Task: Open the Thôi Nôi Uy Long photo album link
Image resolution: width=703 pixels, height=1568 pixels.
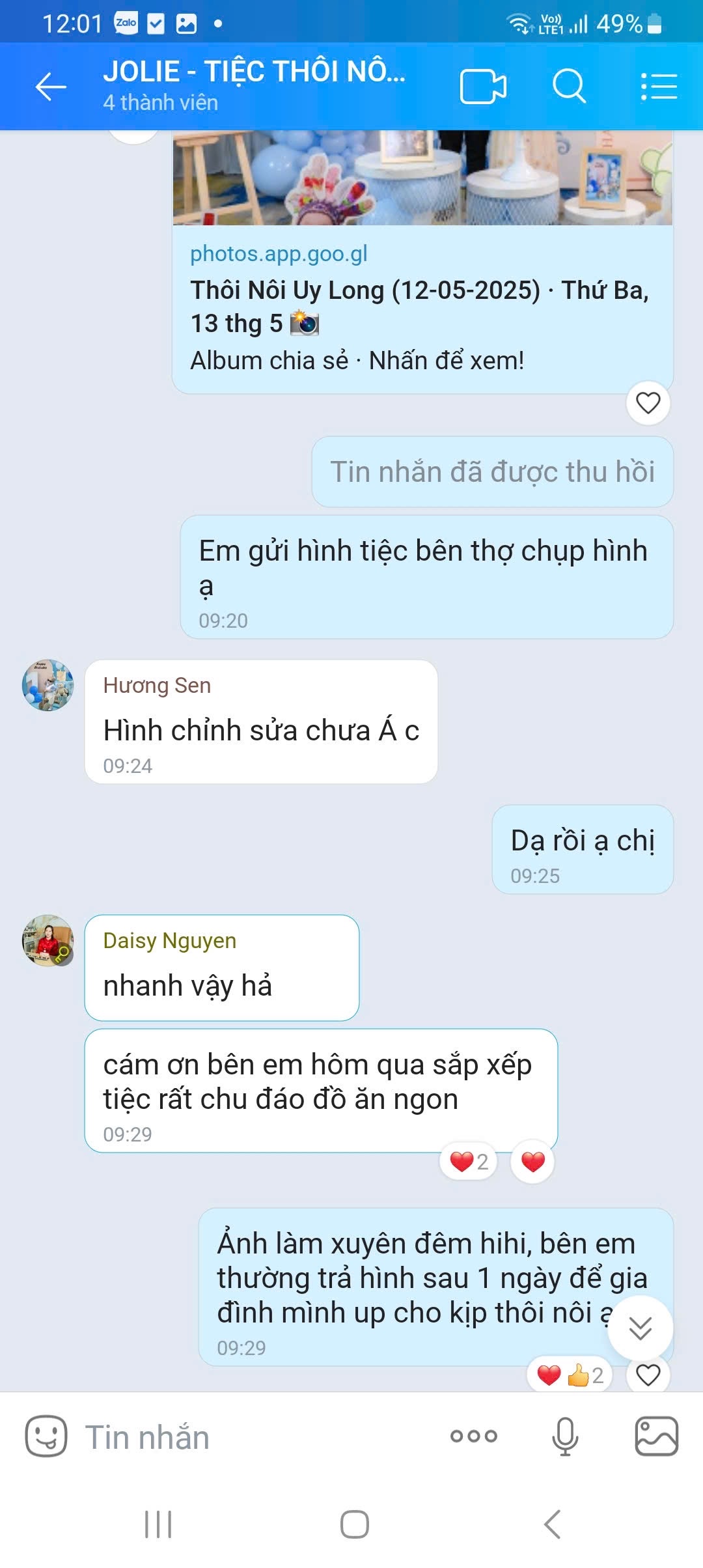Action: 422,306
